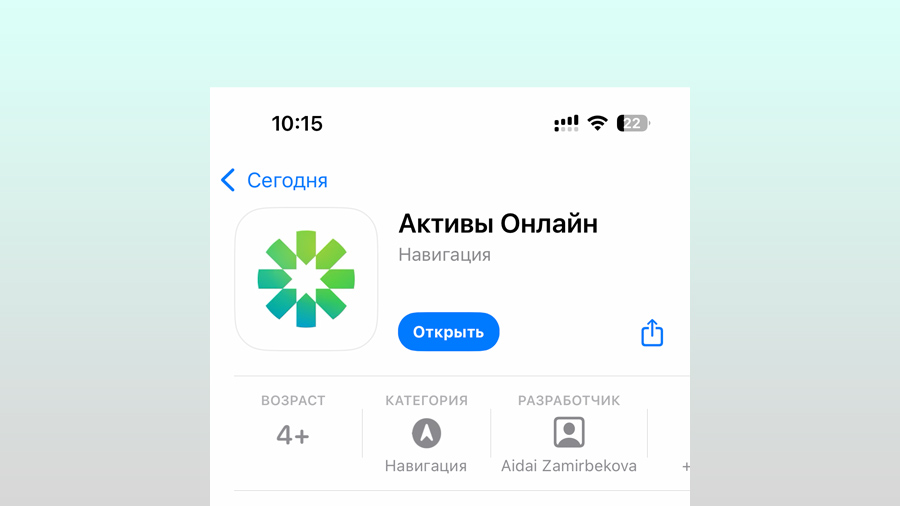Share the Активы Онлайн app
The width and height of the screenshot is (900, 506).
pos(652,332)
